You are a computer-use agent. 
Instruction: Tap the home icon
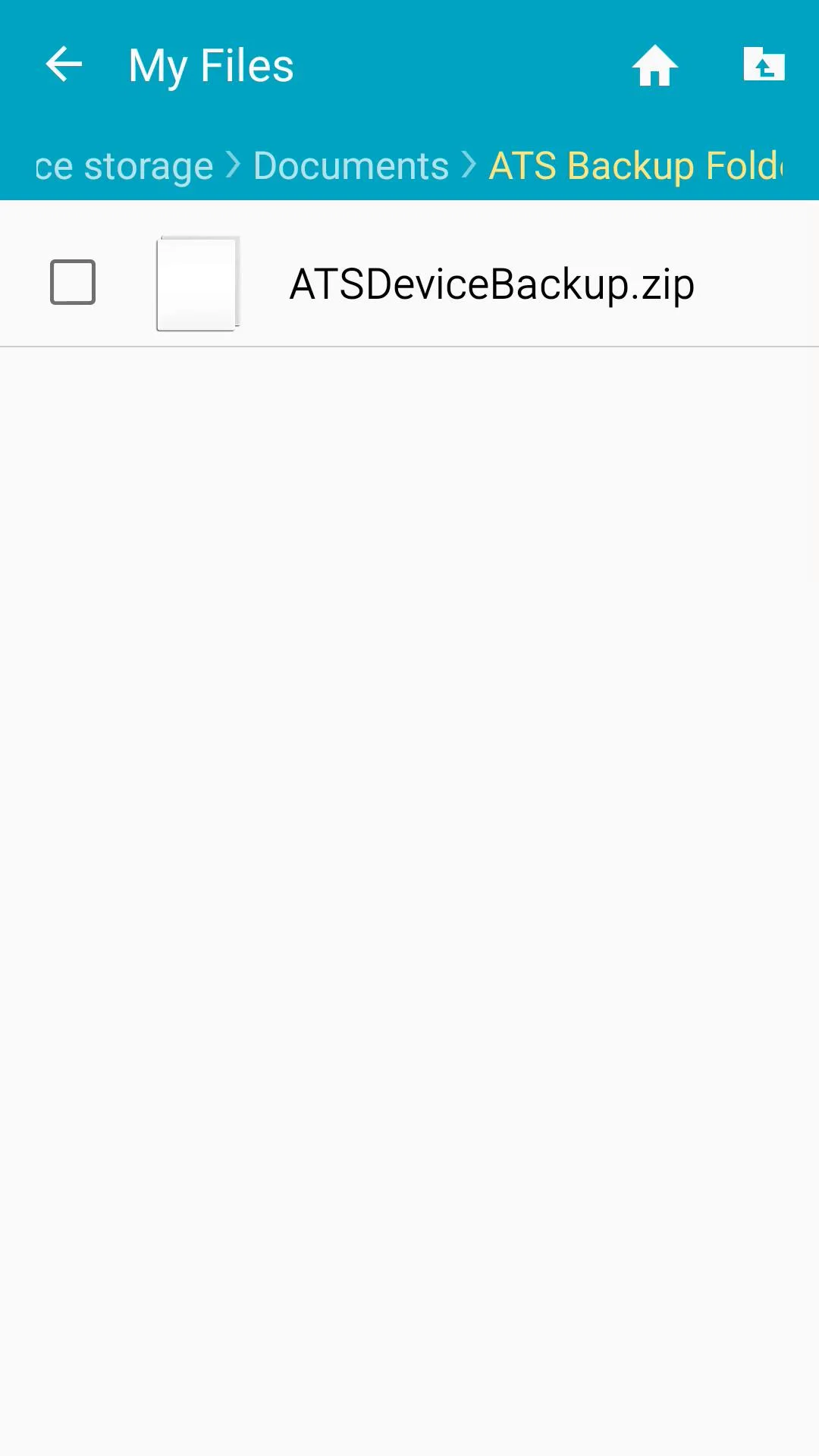point(655,65)
